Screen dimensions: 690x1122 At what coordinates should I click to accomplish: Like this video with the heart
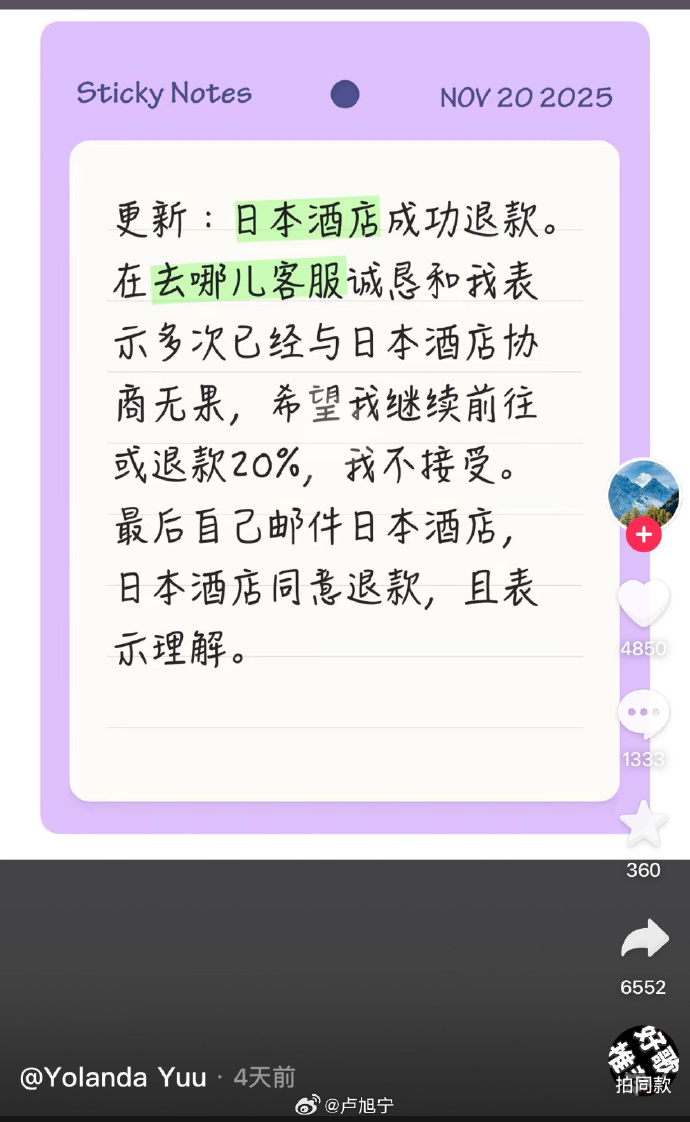point(643,604)
